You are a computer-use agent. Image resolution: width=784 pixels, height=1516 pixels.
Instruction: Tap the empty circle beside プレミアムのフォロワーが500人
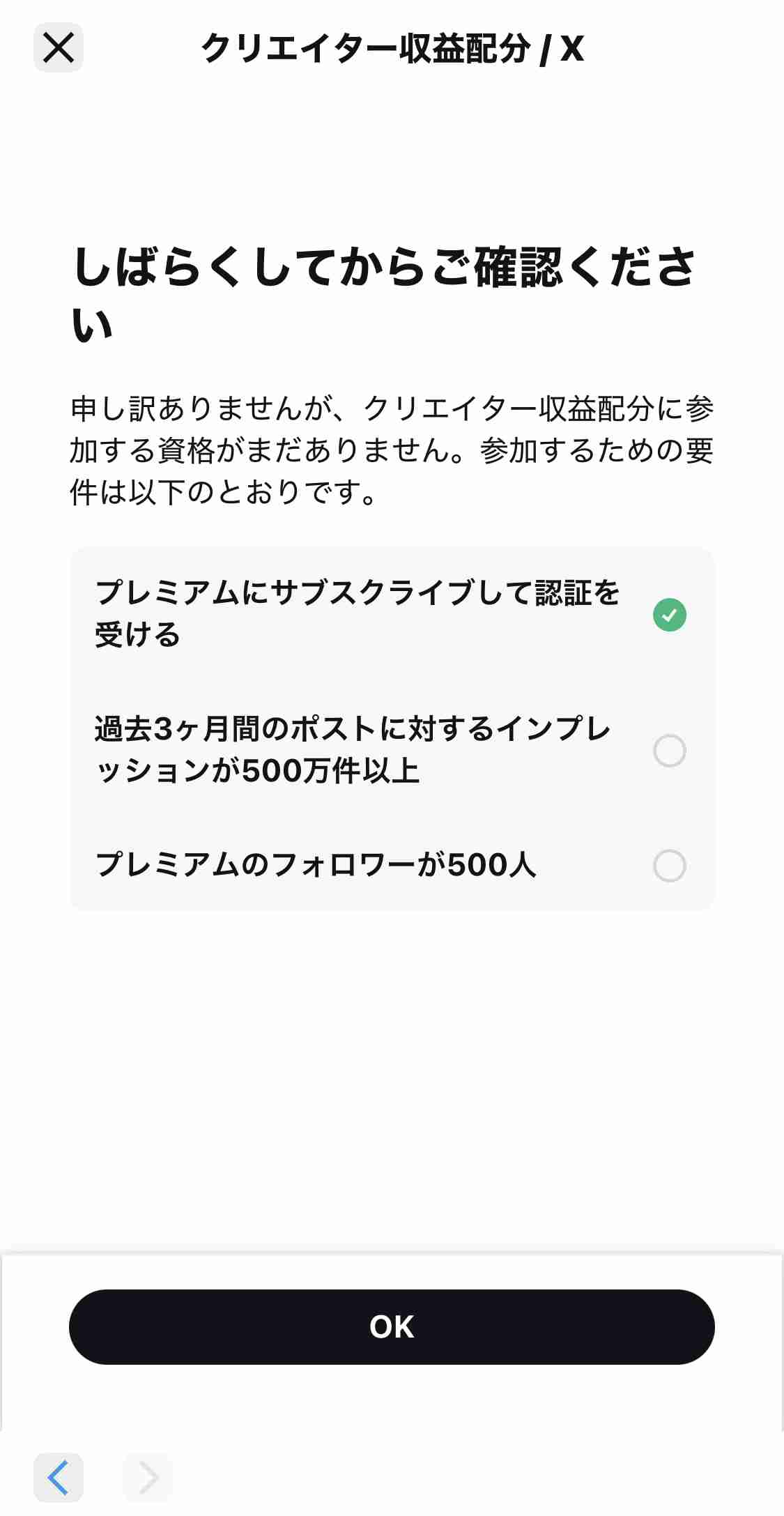click(x=668, y=866)
